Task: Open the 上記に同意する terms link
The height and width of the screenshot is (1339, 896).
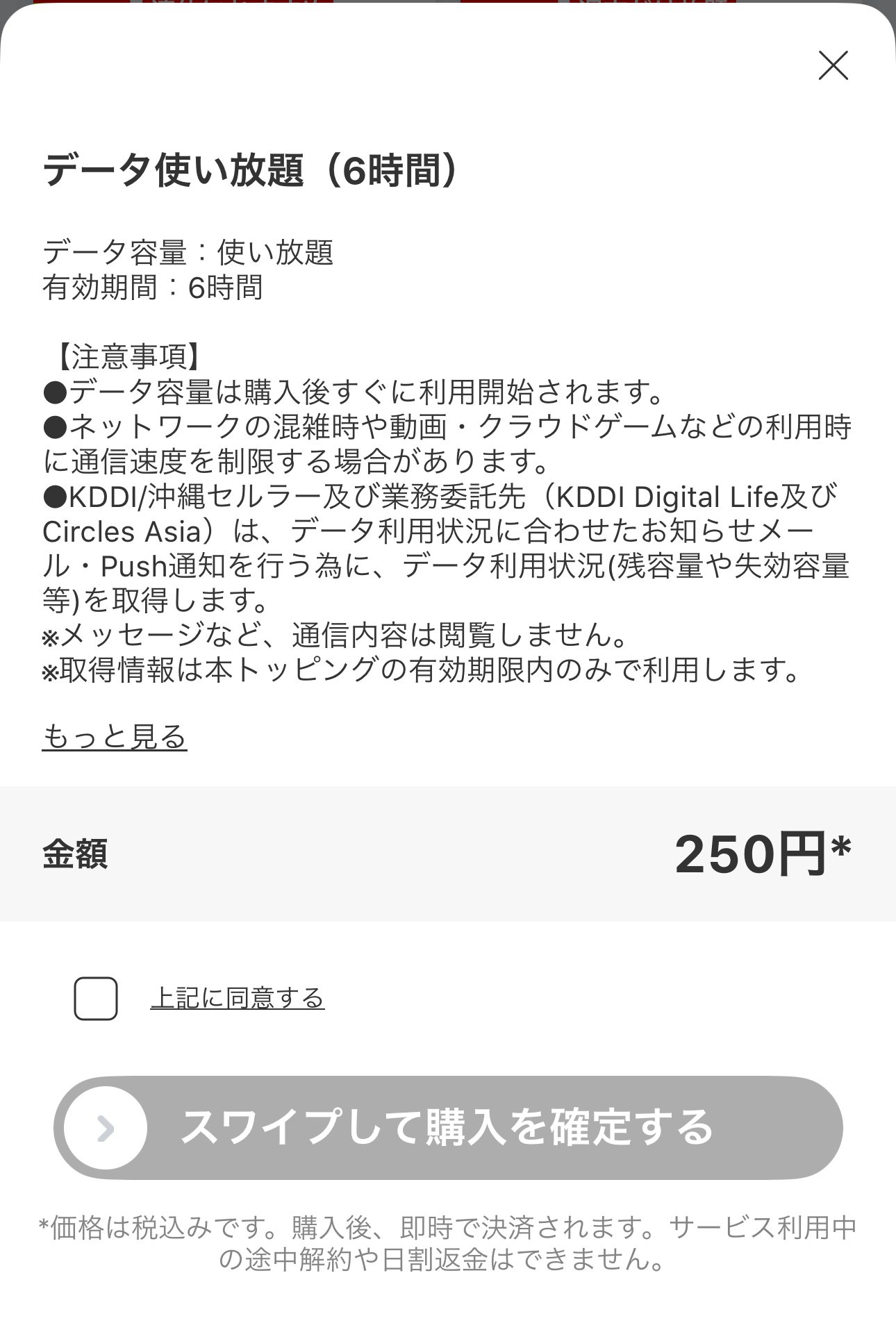Action: click(238, 998)
